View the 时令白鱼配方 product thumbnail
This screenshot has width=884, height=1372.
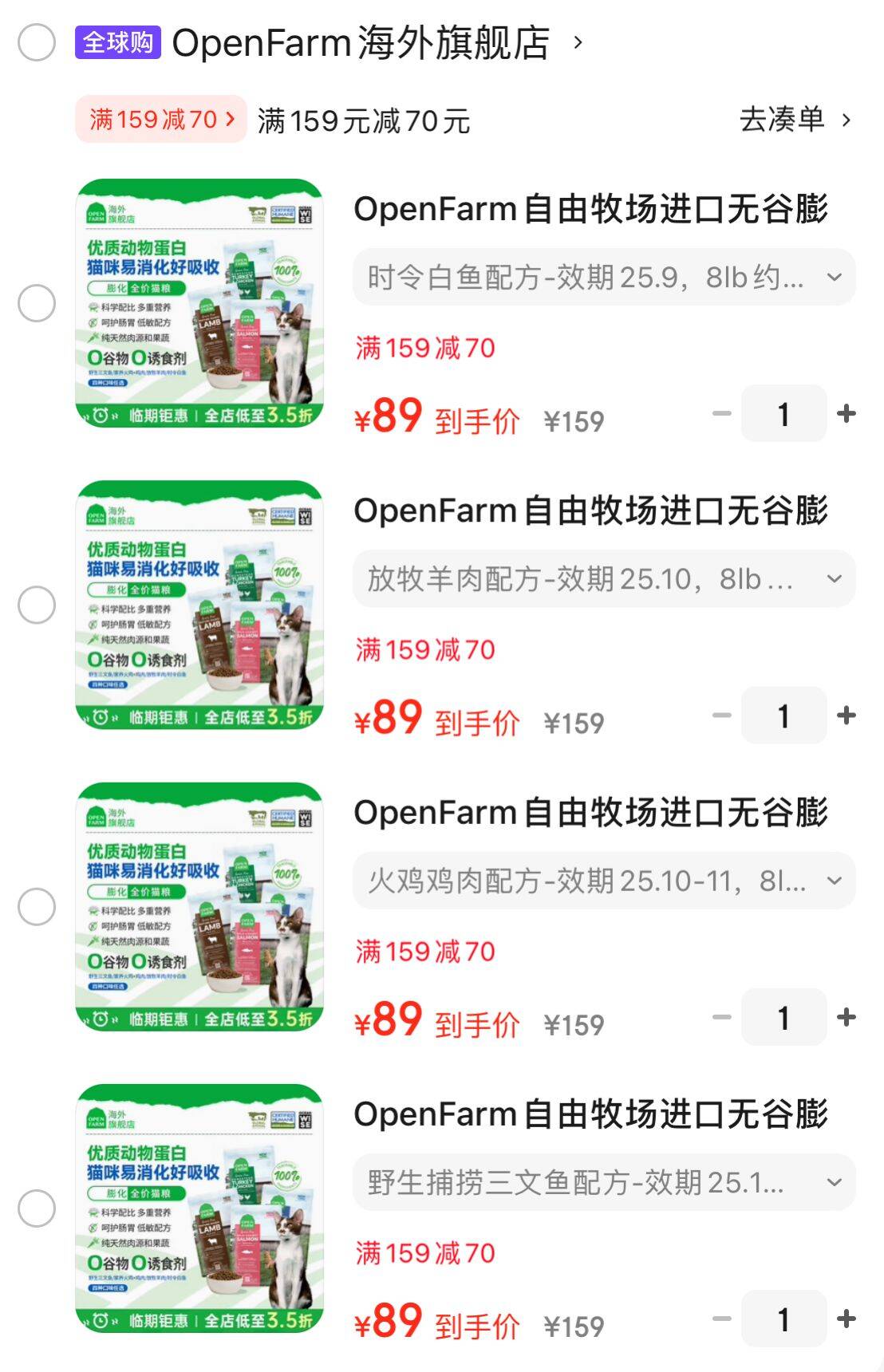[199, 307]
